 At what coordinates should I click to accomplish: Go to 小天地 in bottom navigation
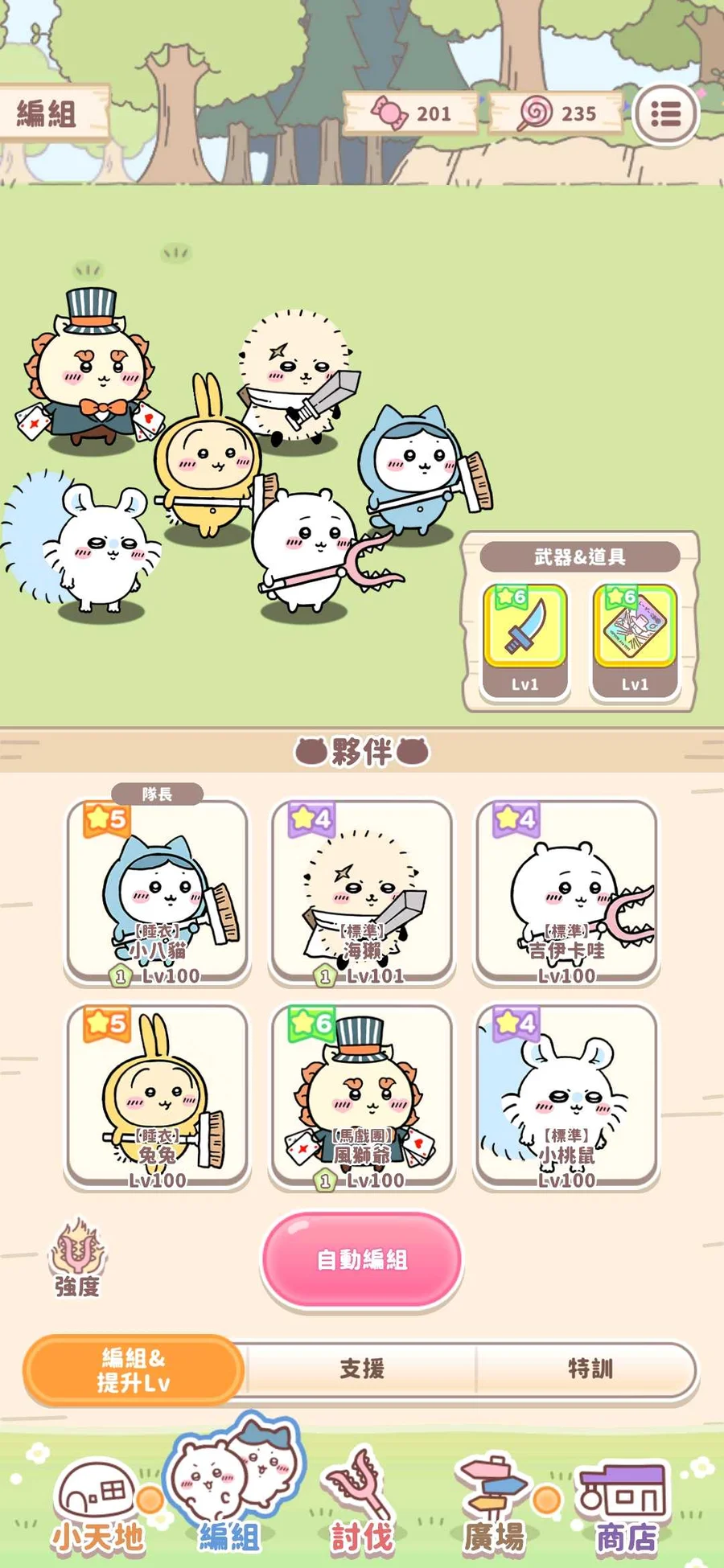pyautogui.click(x=98, y=1505)
